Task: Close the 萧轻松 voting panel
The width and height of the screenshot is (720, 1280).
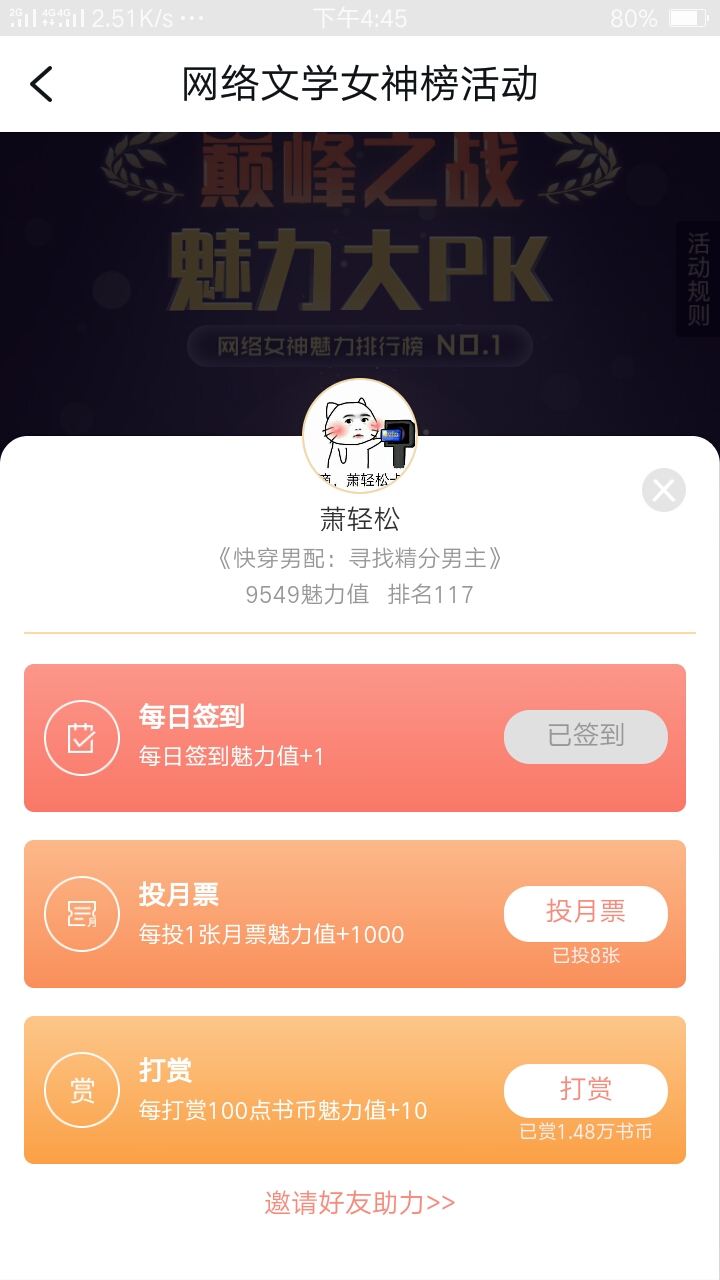Action: click(663, 490)
